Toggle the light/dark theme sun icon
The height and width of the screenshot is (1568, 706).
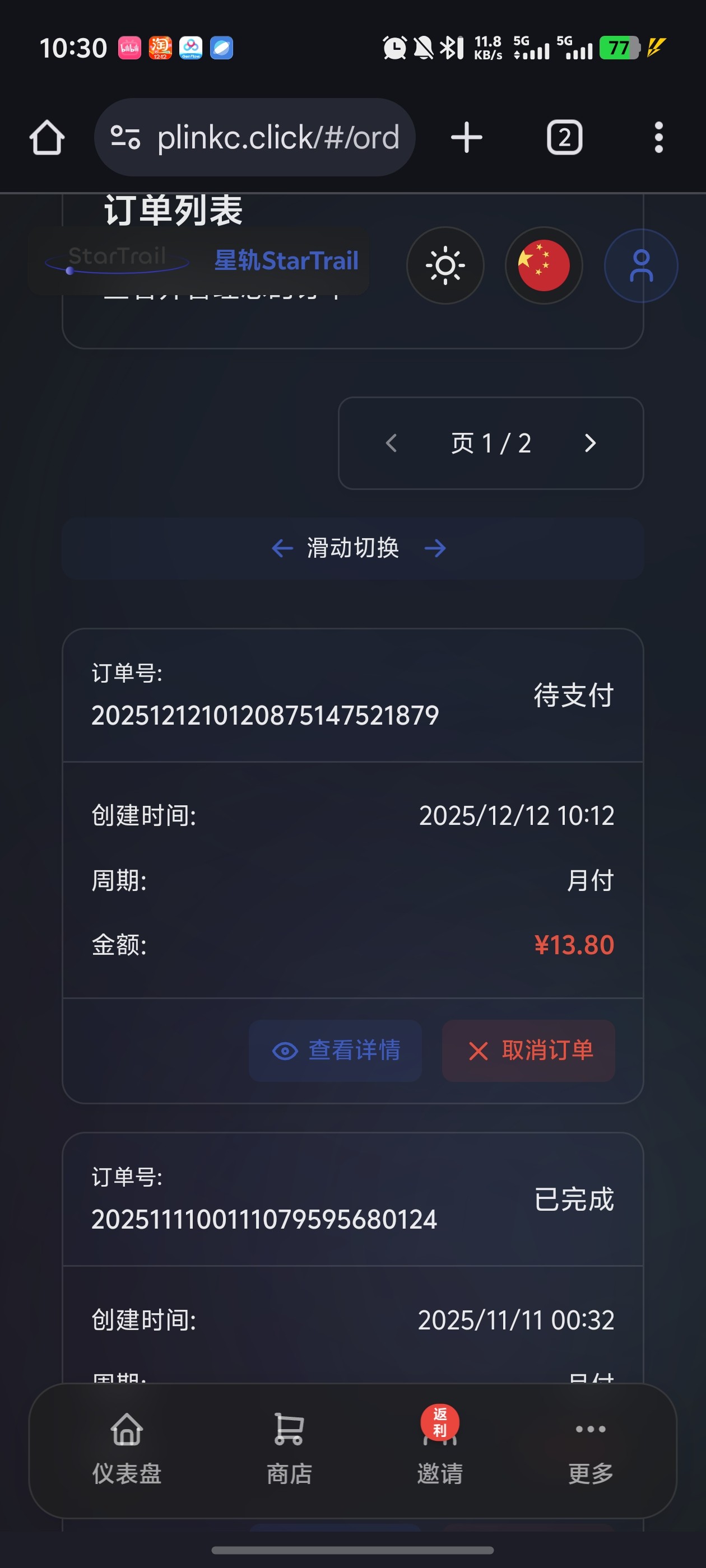[x=445, y=265]
